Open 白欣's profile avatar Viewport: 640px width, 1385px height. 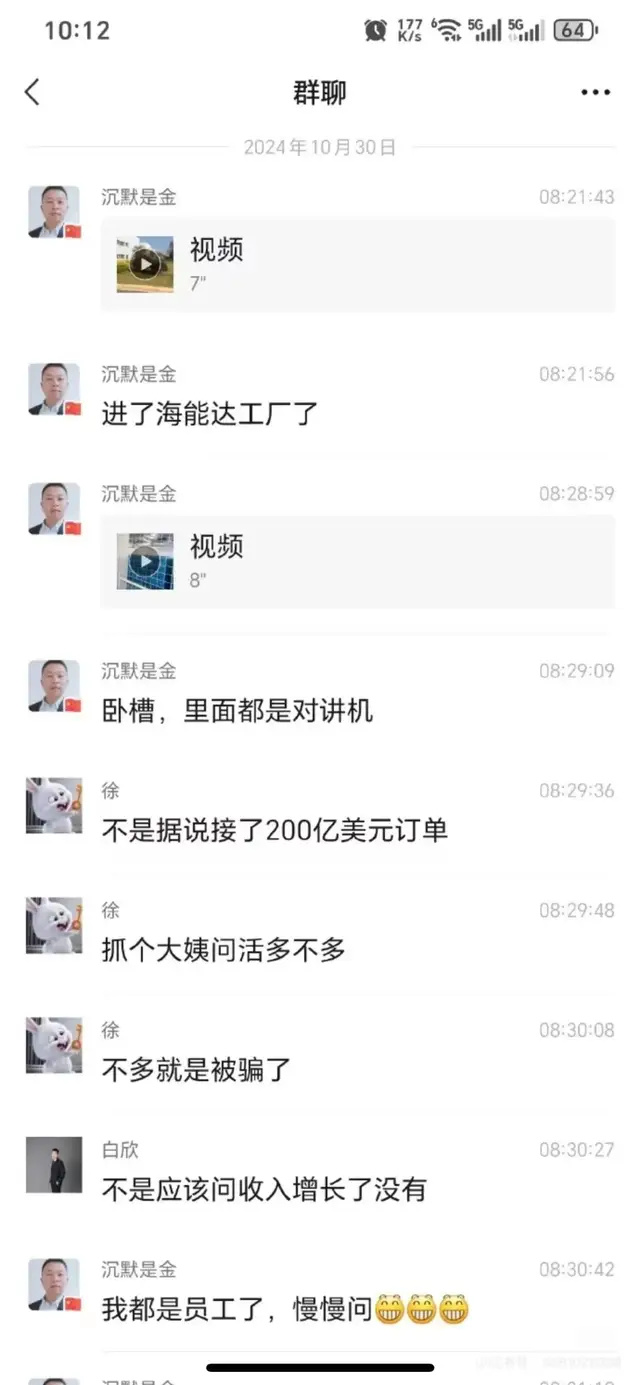54,1165
